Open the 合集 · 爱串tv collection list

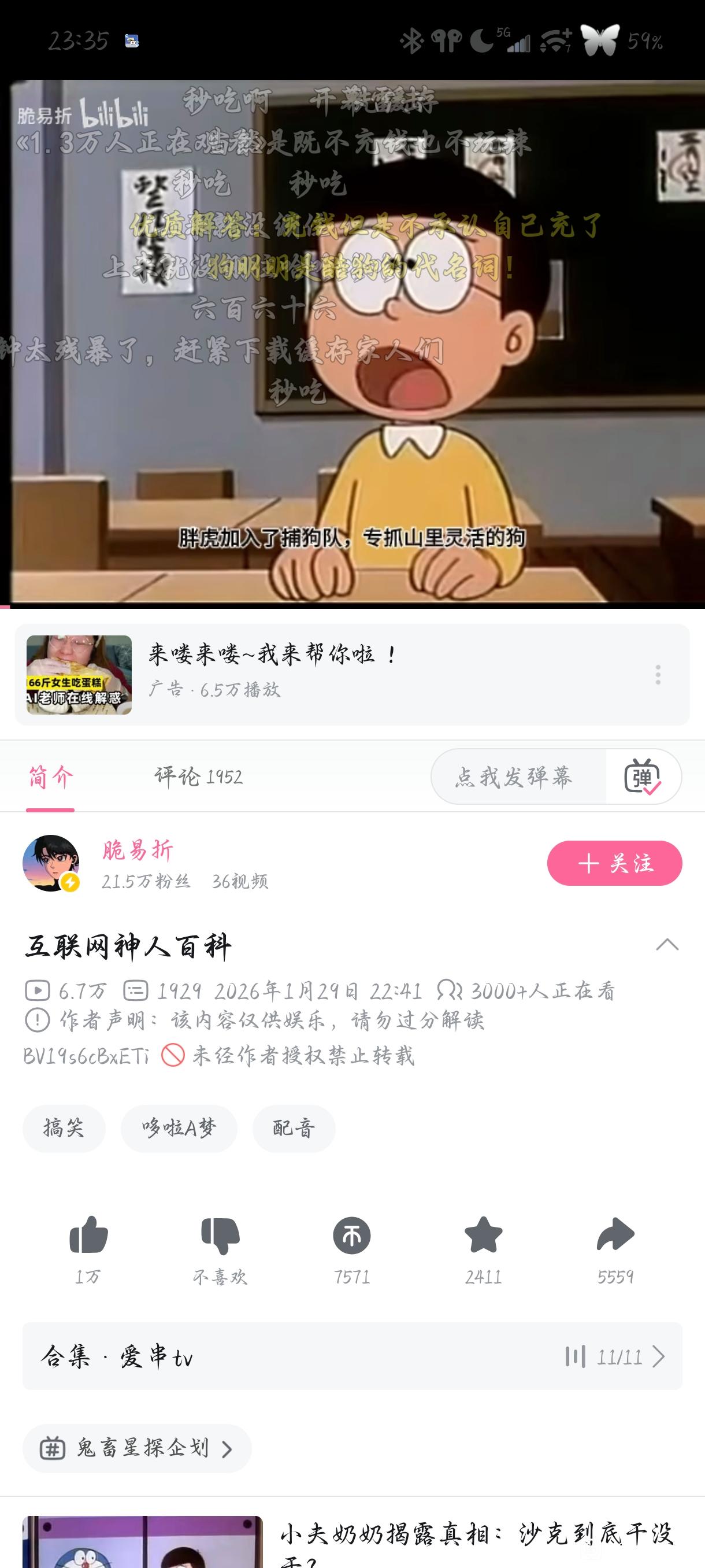coord(352,1356)
